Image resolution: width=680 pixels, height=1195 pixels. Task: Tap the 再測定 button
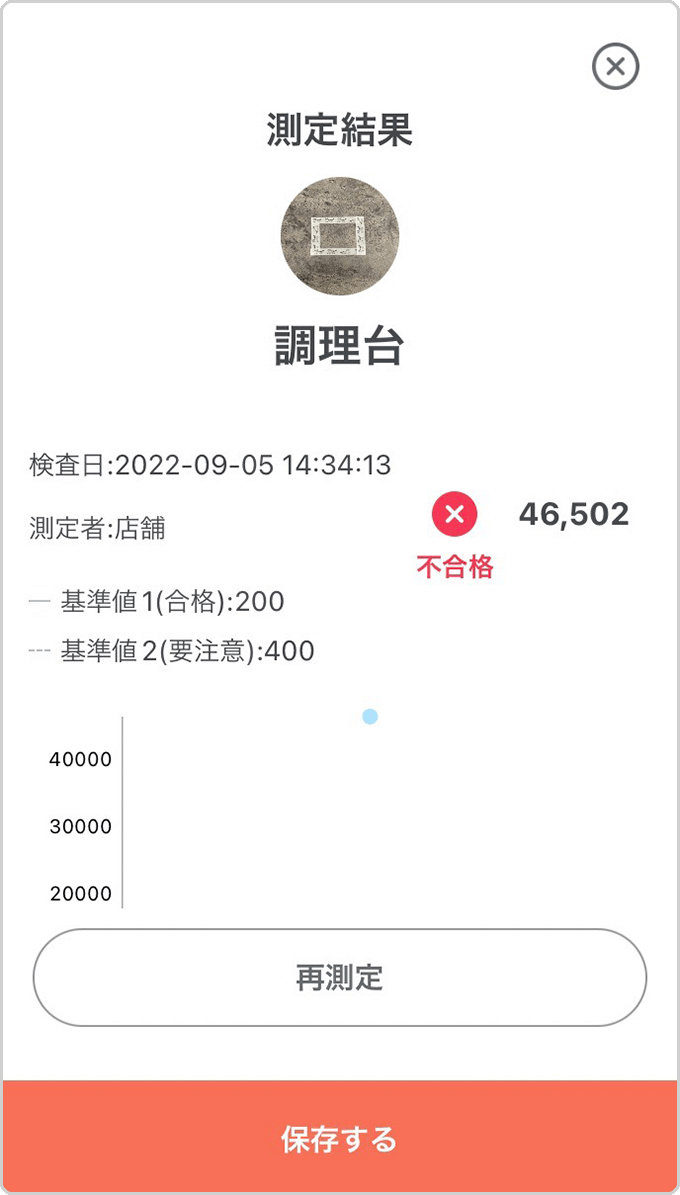click(x=339, y=977)
